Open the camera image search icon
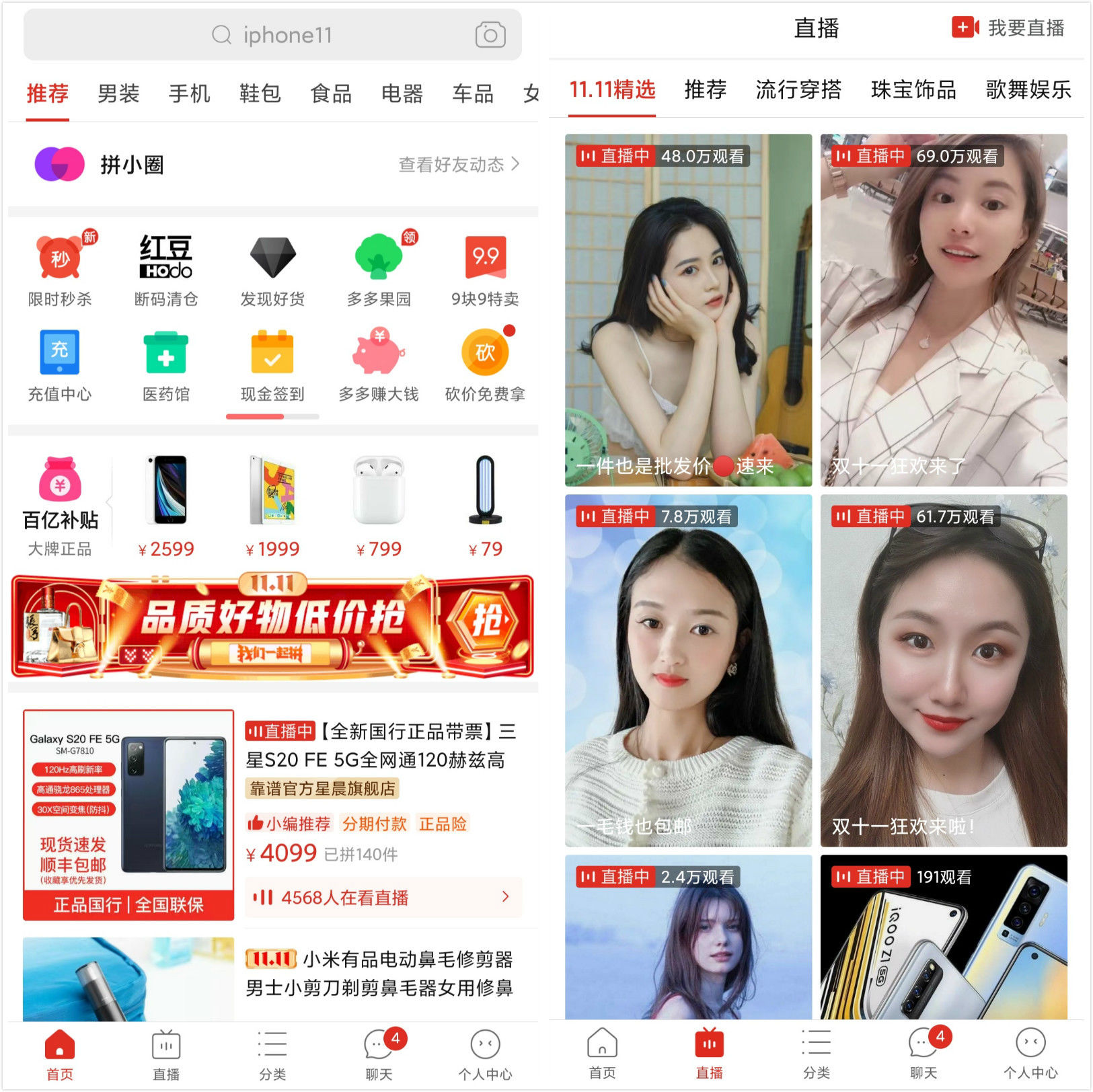The height and width of the screenshot is (1092, 1093). [490, 35]
